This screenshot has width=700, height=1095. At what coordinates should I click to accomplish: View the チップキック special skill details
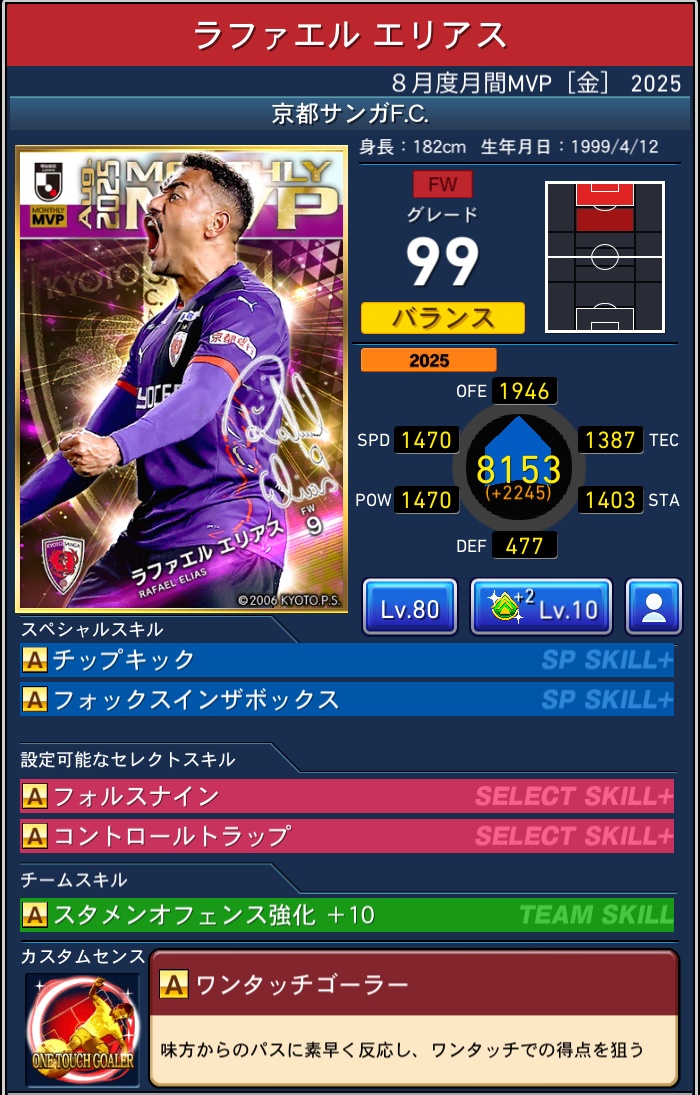tap(346, 660)
